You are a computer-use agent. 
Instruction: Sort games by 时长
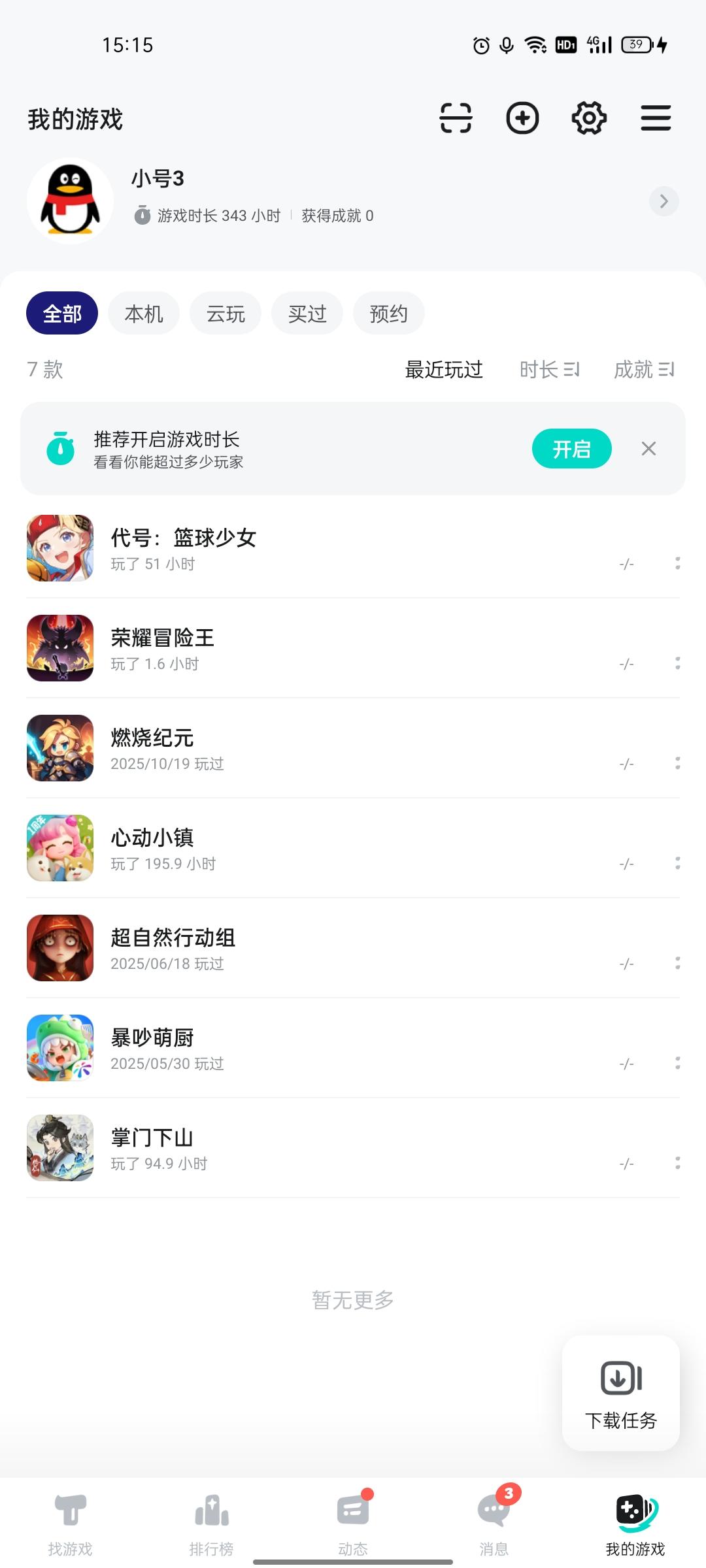pos(550,370)
